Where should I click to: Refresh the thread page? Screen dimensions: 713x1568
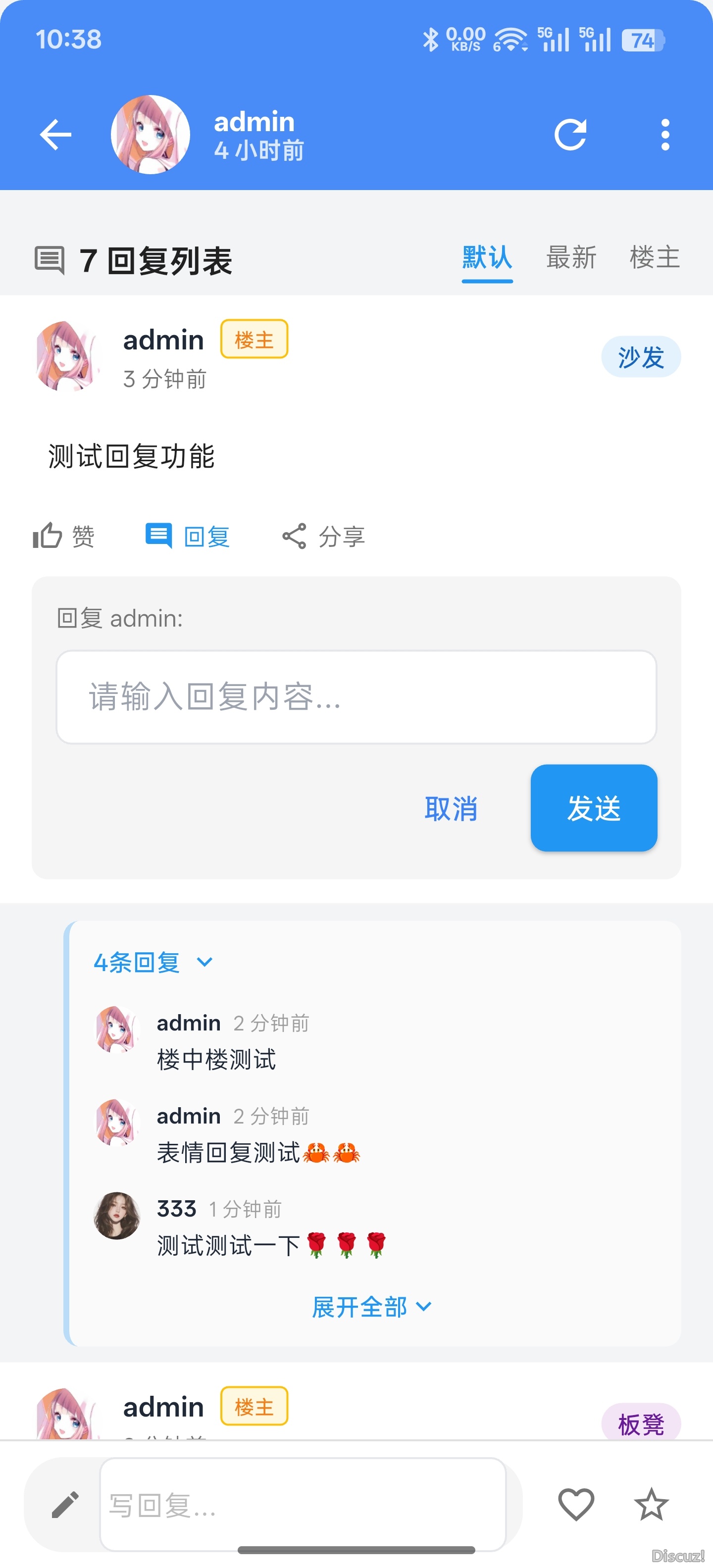(x=570, y=135)
